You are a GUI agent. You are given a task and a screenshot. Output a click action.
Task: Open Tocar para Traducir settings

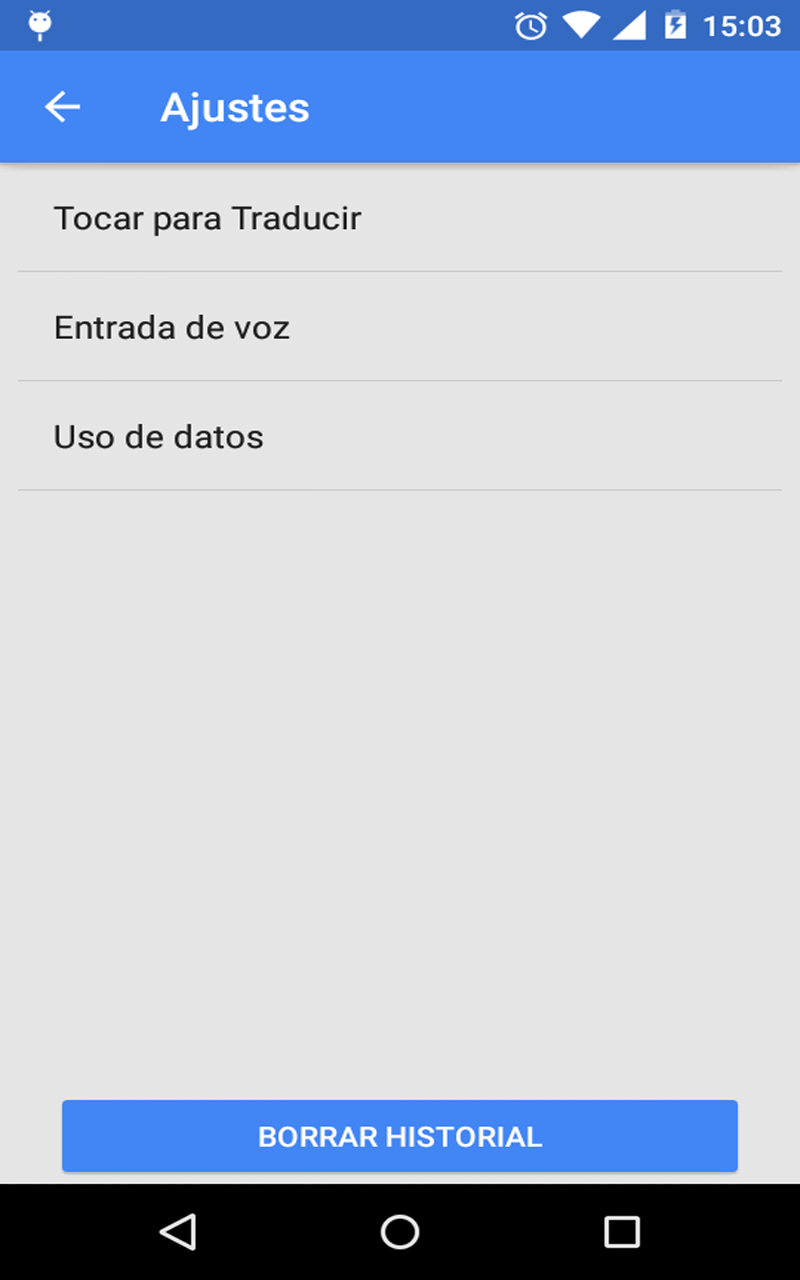(400, 218)
